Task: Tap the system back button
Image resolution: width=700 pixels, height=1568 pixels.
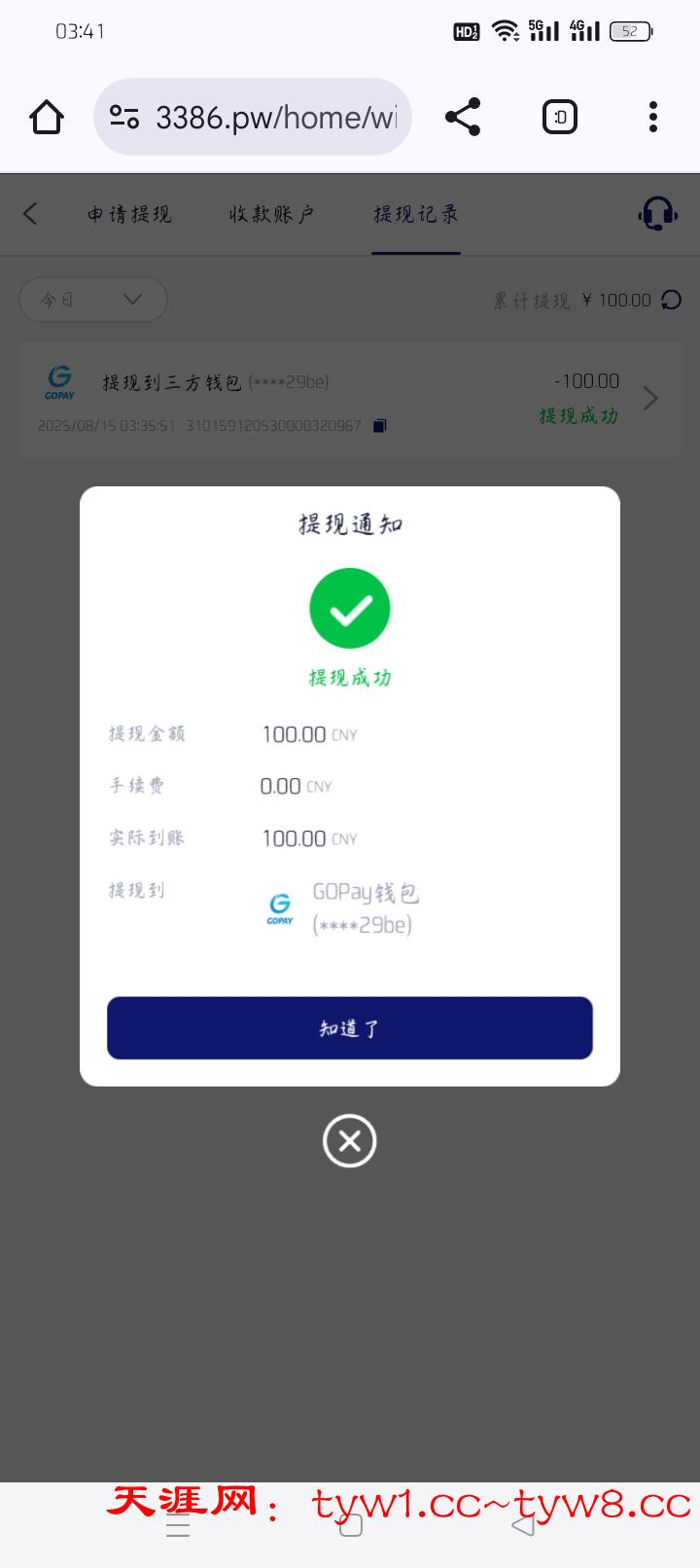Action: pyautogui.click(x=523, y=1527)
